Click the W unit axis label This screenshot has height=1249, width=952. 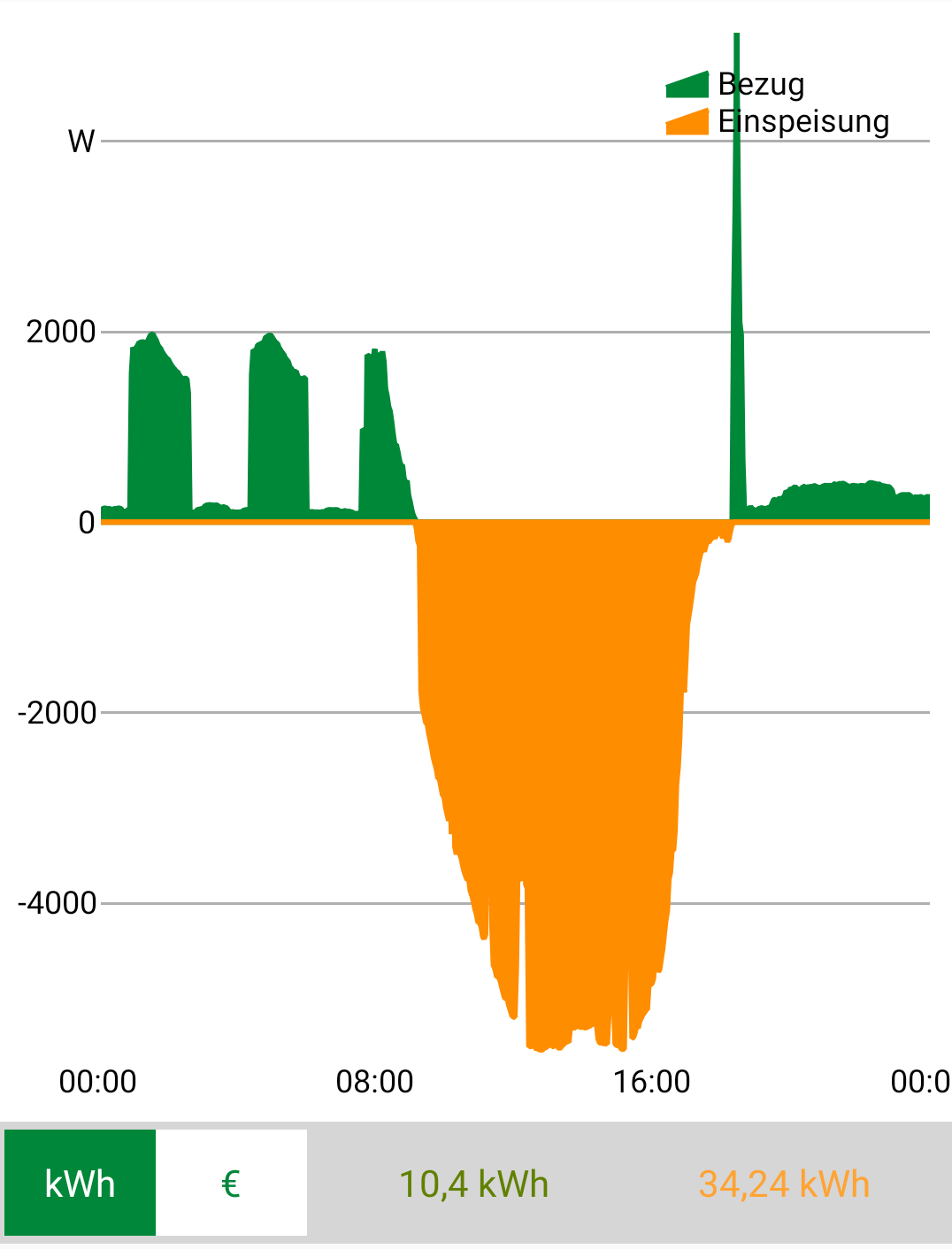point(83,140)
